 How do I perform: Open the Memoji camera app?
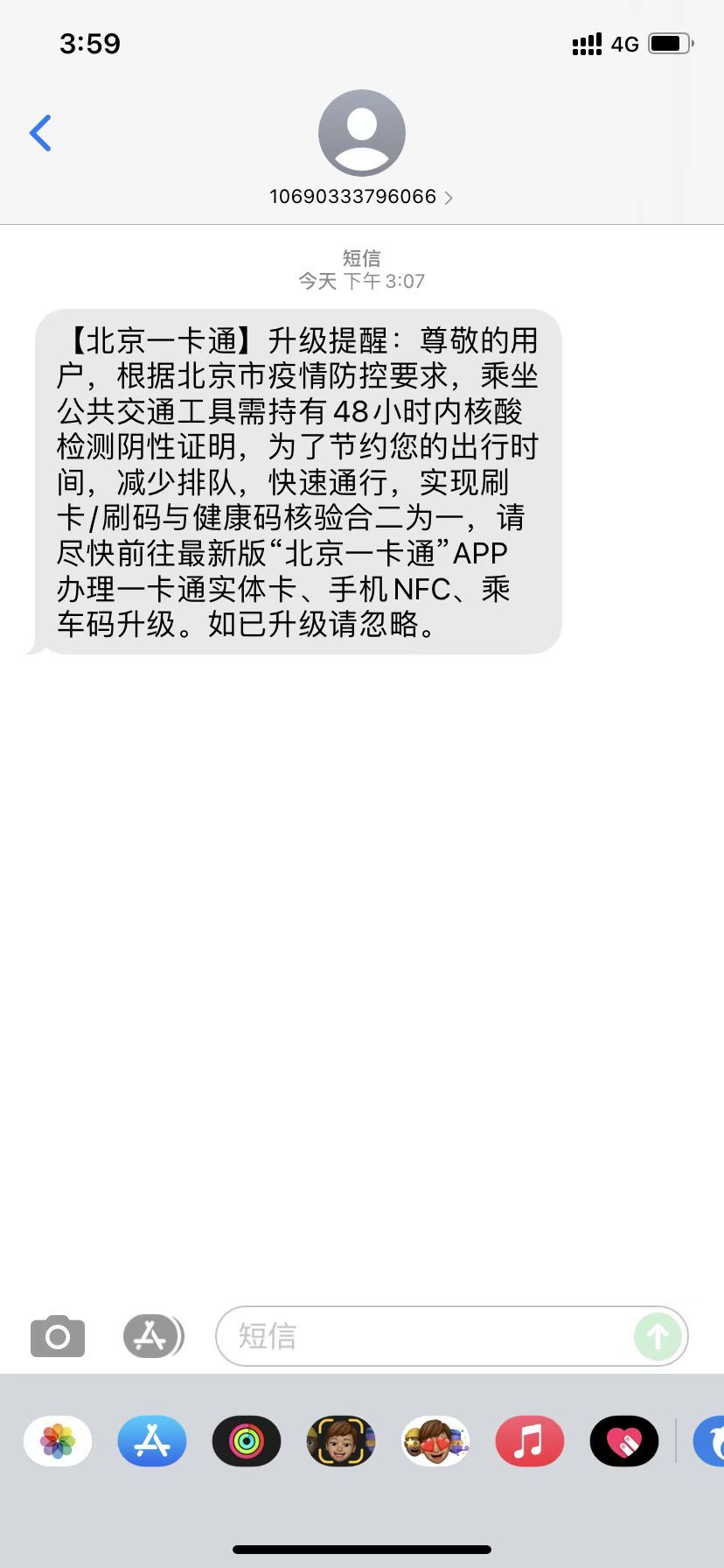pyautogui.click(x=341, y=1440)
